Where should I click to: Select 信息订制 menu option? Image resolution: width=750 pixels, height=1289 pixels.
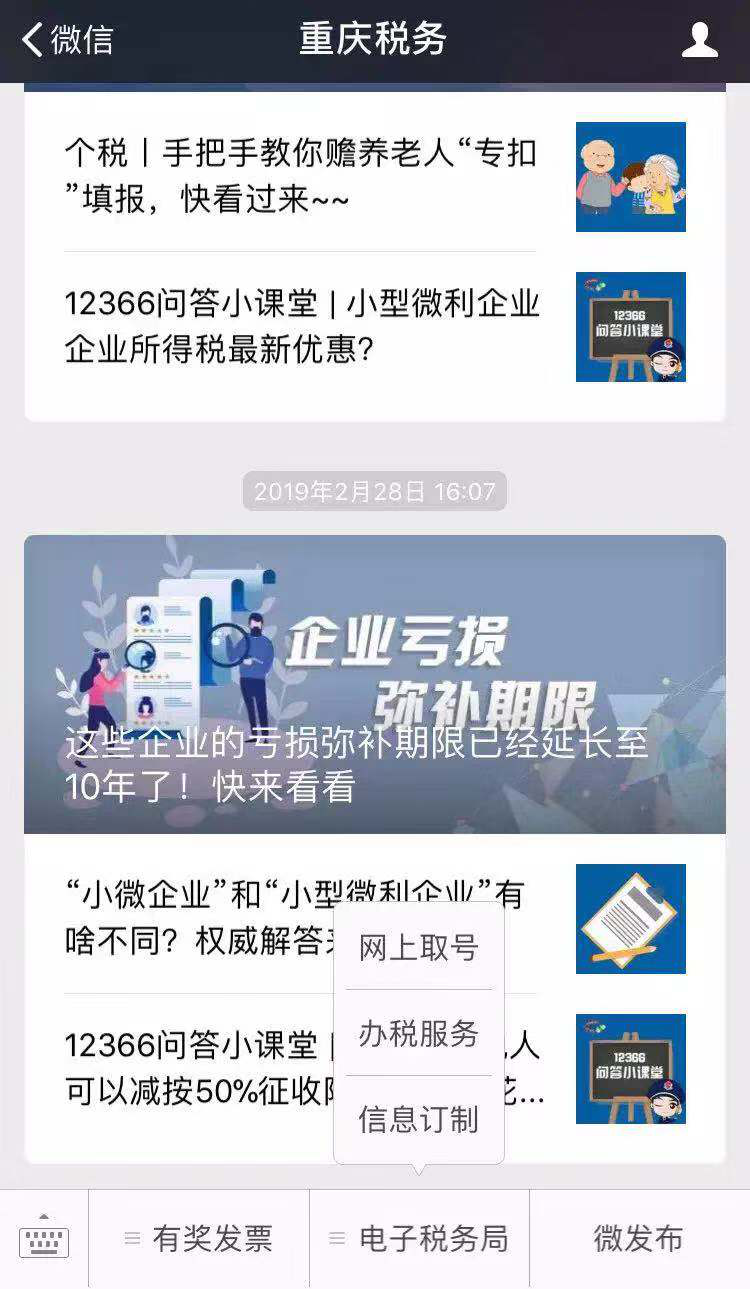418,1119
